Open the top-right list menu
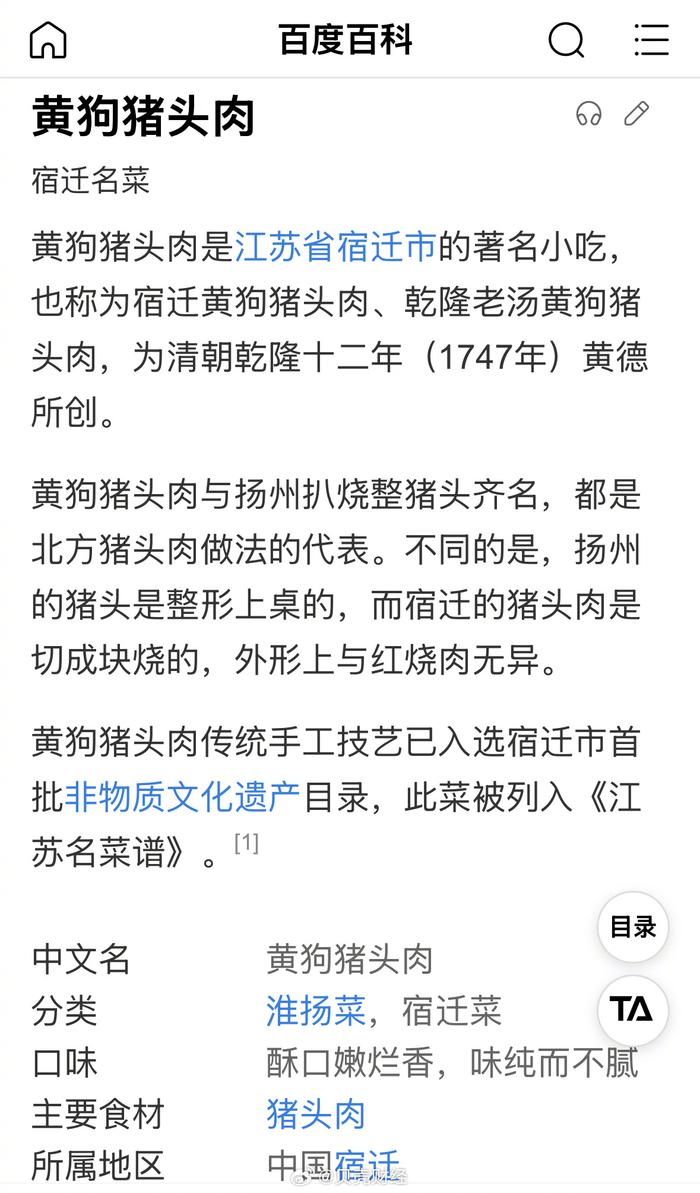The height and width of the screenshot is (1193, 700). [x=651, y=40]
